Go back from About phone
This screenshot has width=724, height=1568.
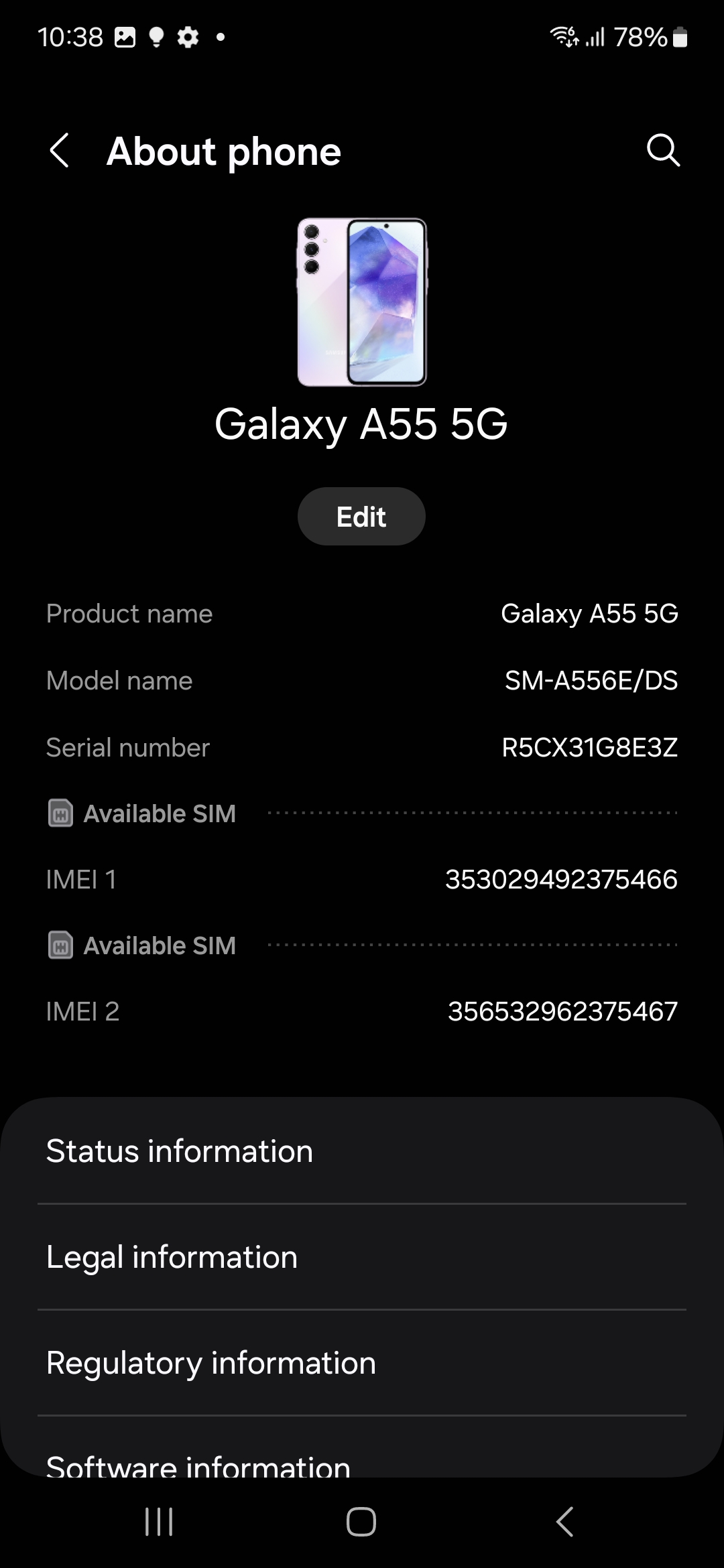[x=60, y=150]
